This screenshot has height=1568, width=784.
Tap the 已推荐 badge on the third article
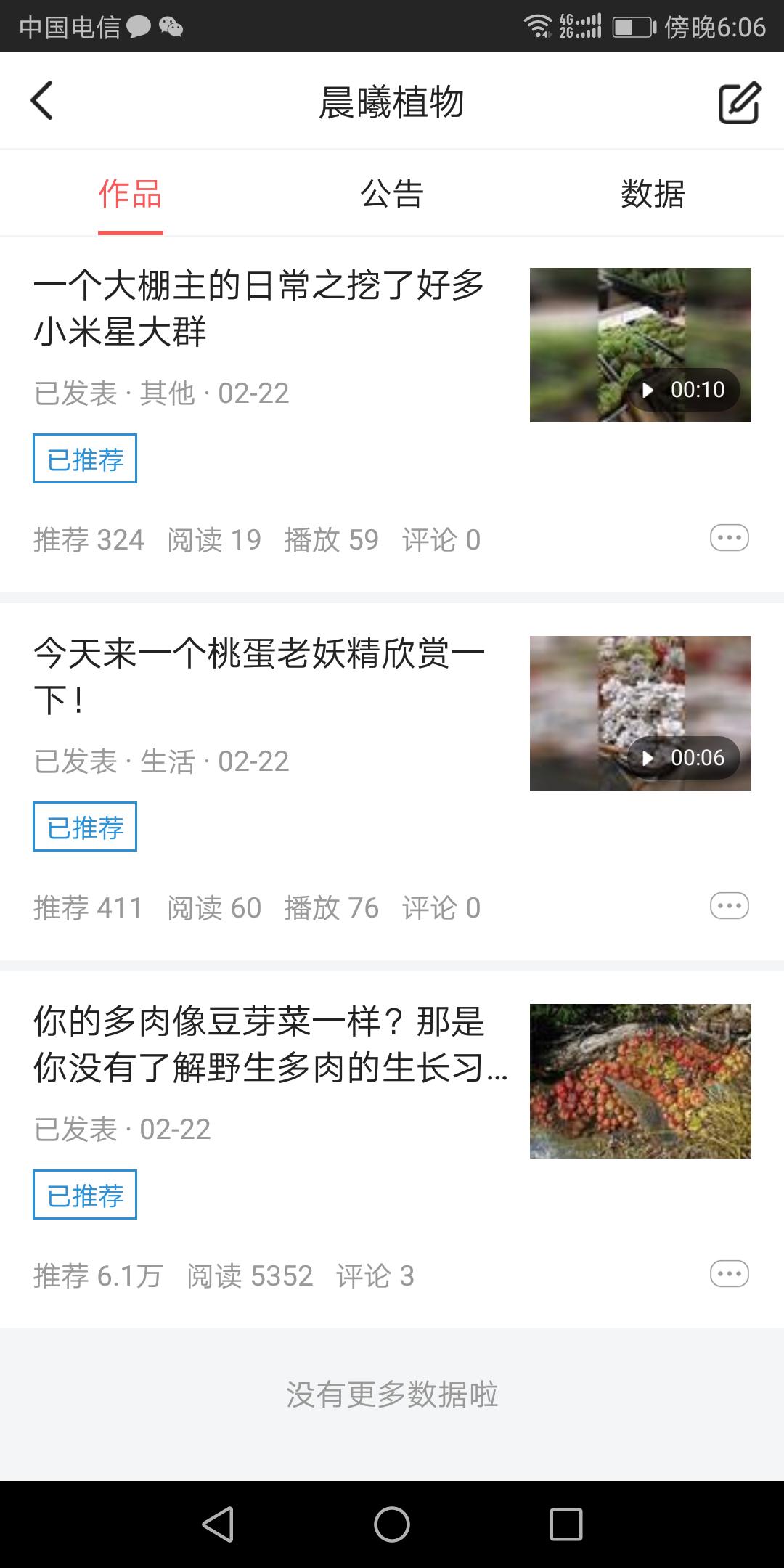click(84, 1194)
